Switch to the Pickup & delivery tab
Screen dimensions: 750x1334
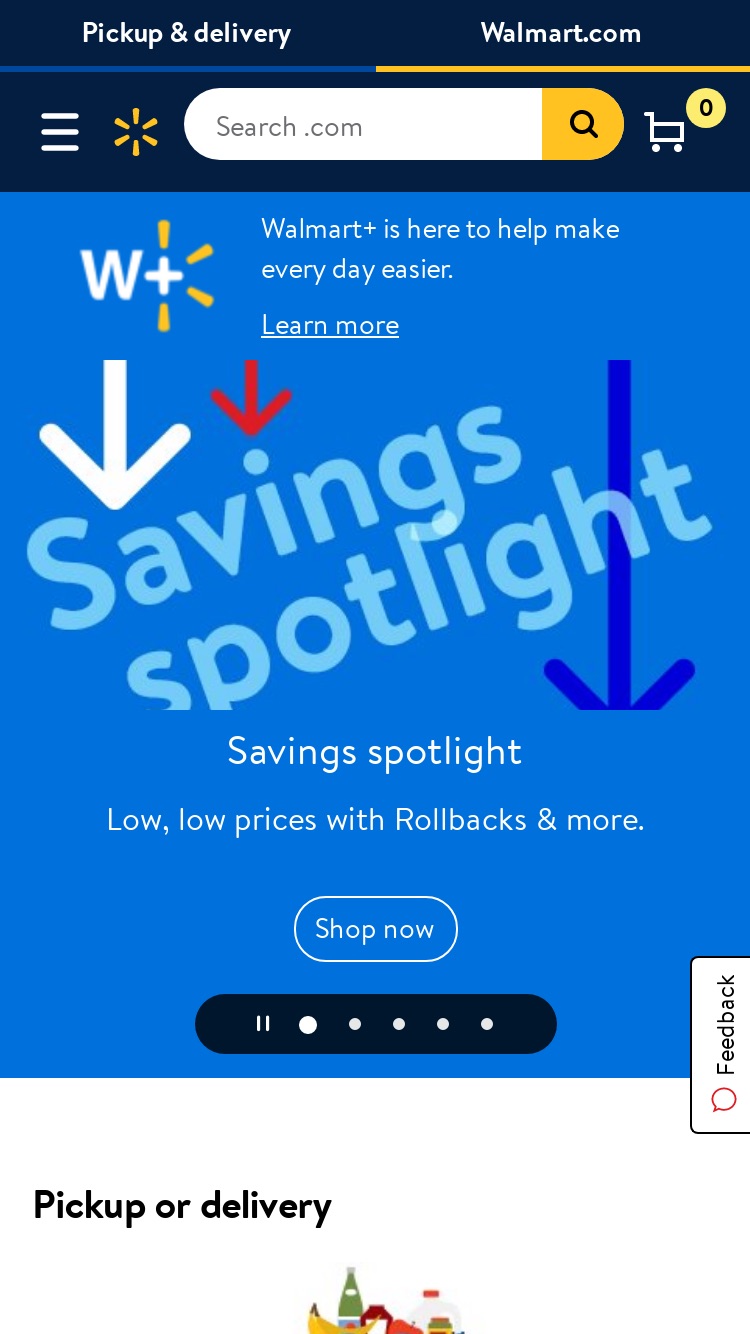[x=187, y=34]
